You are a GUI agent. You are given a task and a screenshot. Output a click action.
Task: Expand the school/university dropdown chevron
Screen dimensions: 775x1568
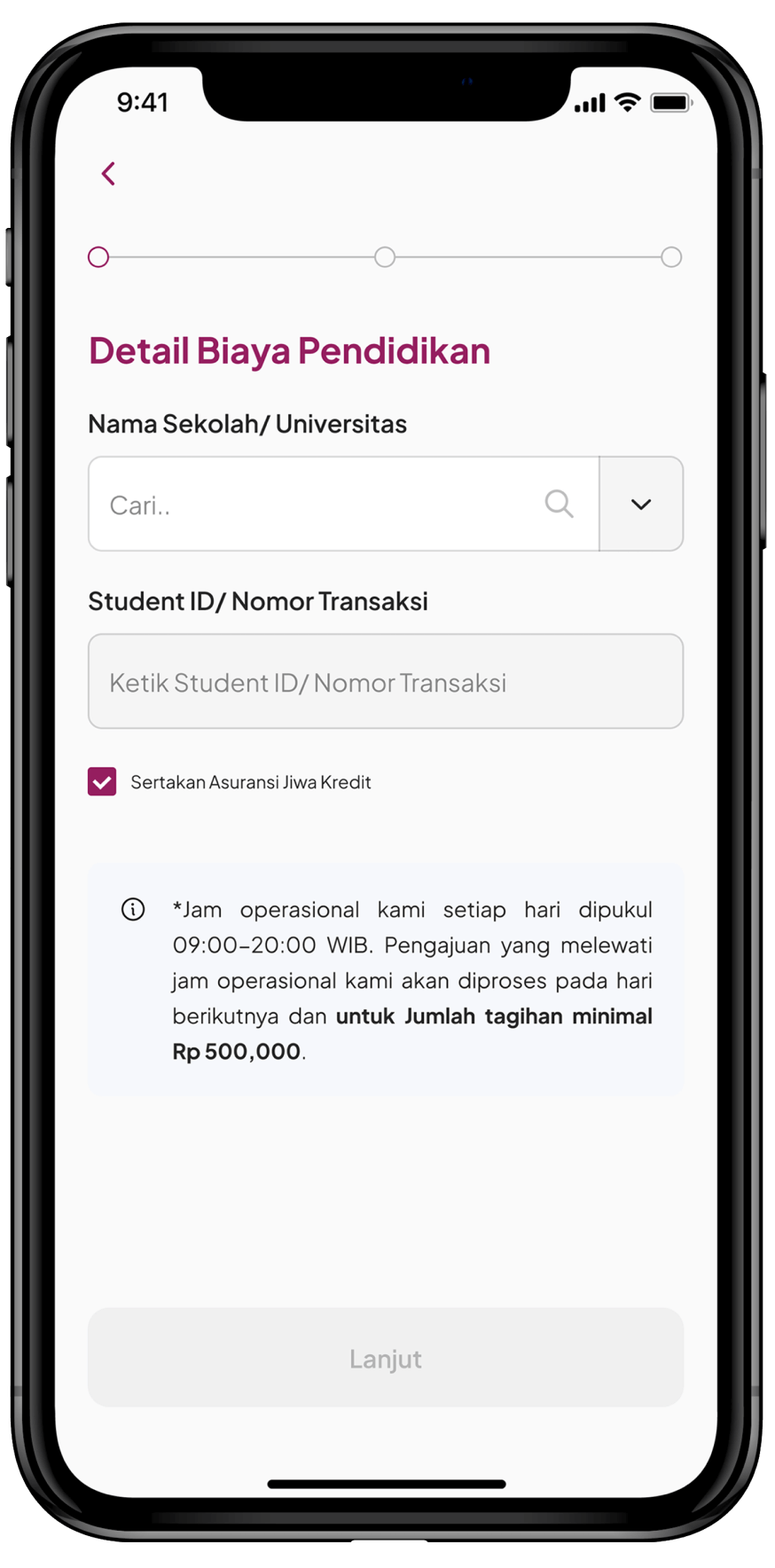click(641, 504)
